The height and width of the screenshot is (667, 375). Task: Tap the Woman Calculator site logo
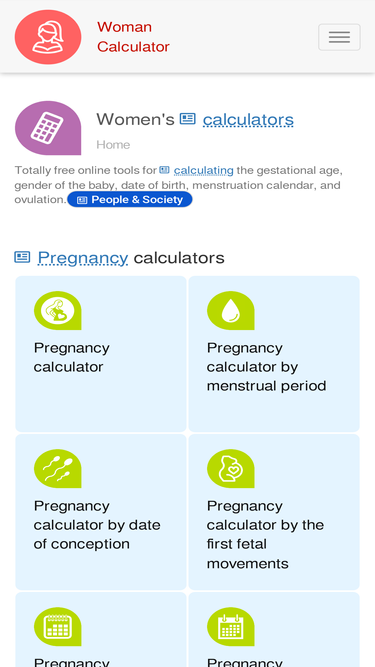(48, 37)
